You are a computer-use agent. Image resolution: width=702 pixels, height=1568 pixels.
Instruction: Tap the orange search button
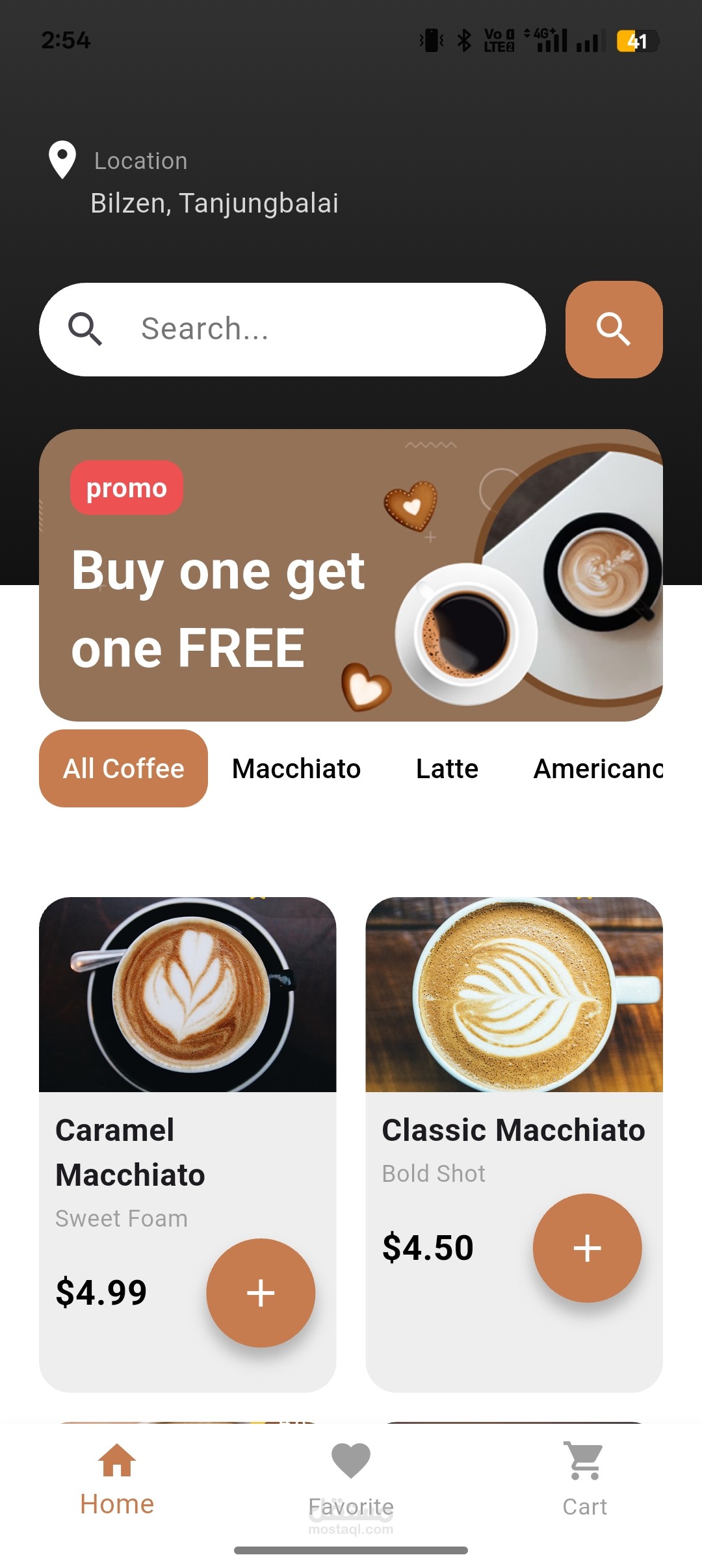(614, 329)
